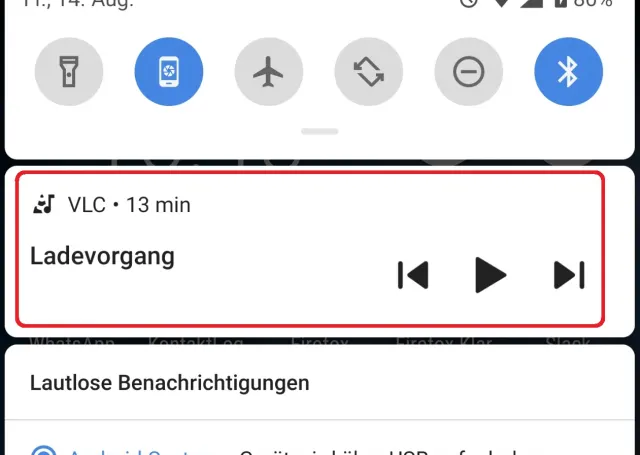Skip to next track in VLC

[x=569, y=274]
